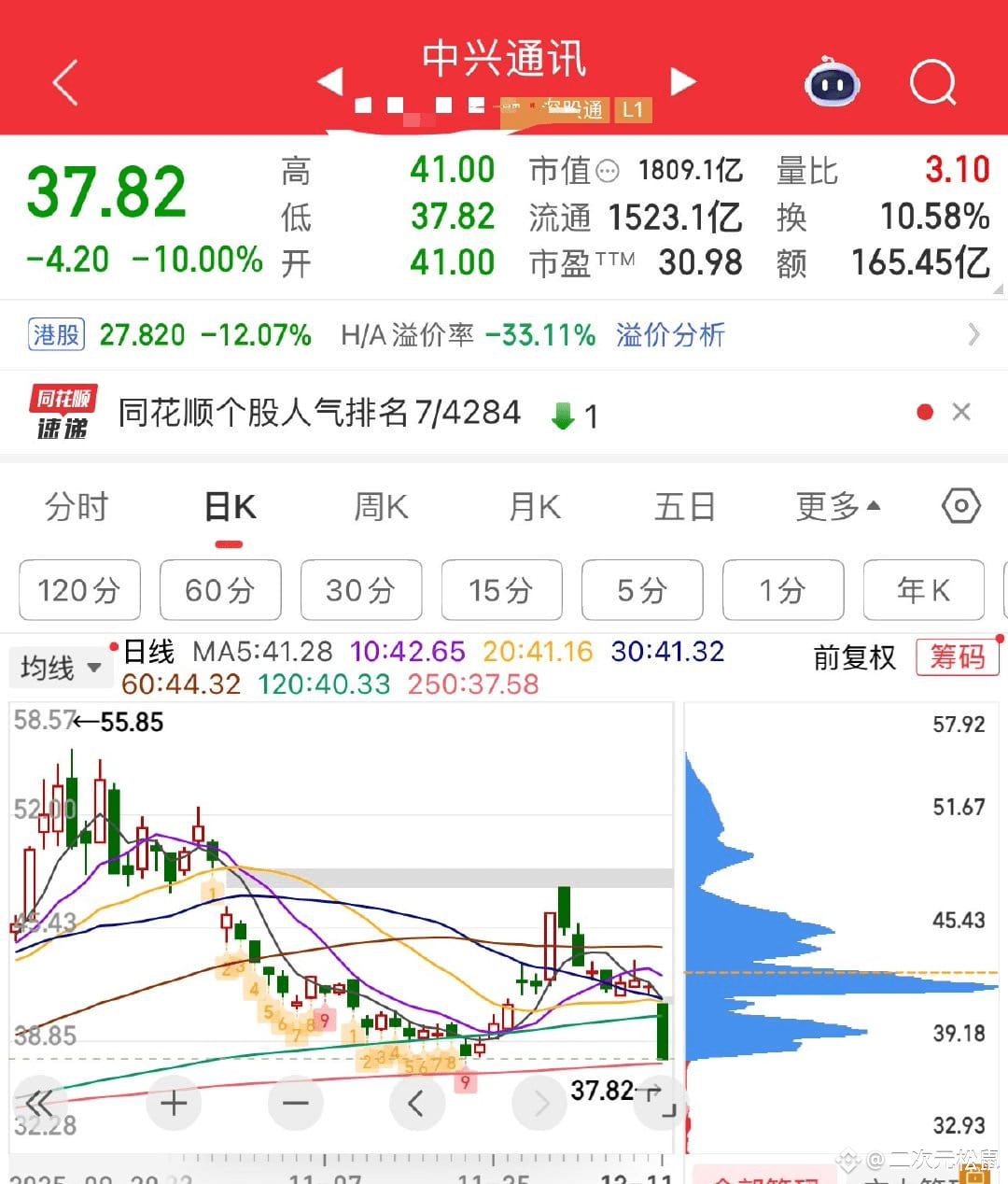Image resolution: width=1008 pixels, height=1184 pixels.
Task: Zoom in the K-line chart
Action: tap(174, 1105)
